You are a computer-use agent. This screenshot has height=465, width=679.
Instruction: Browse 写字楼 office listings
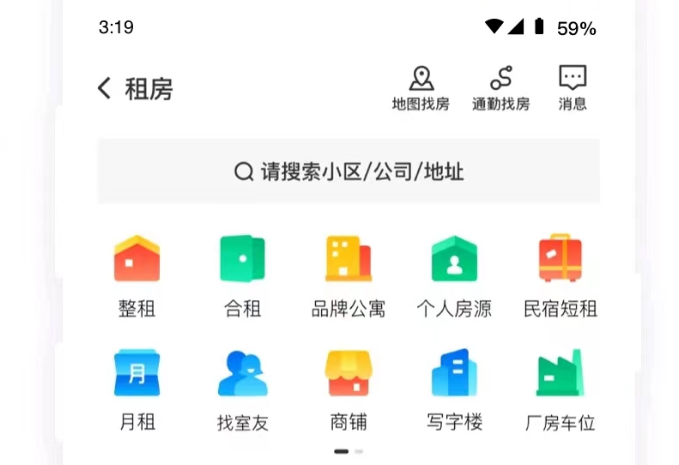(x=454, y=390)
